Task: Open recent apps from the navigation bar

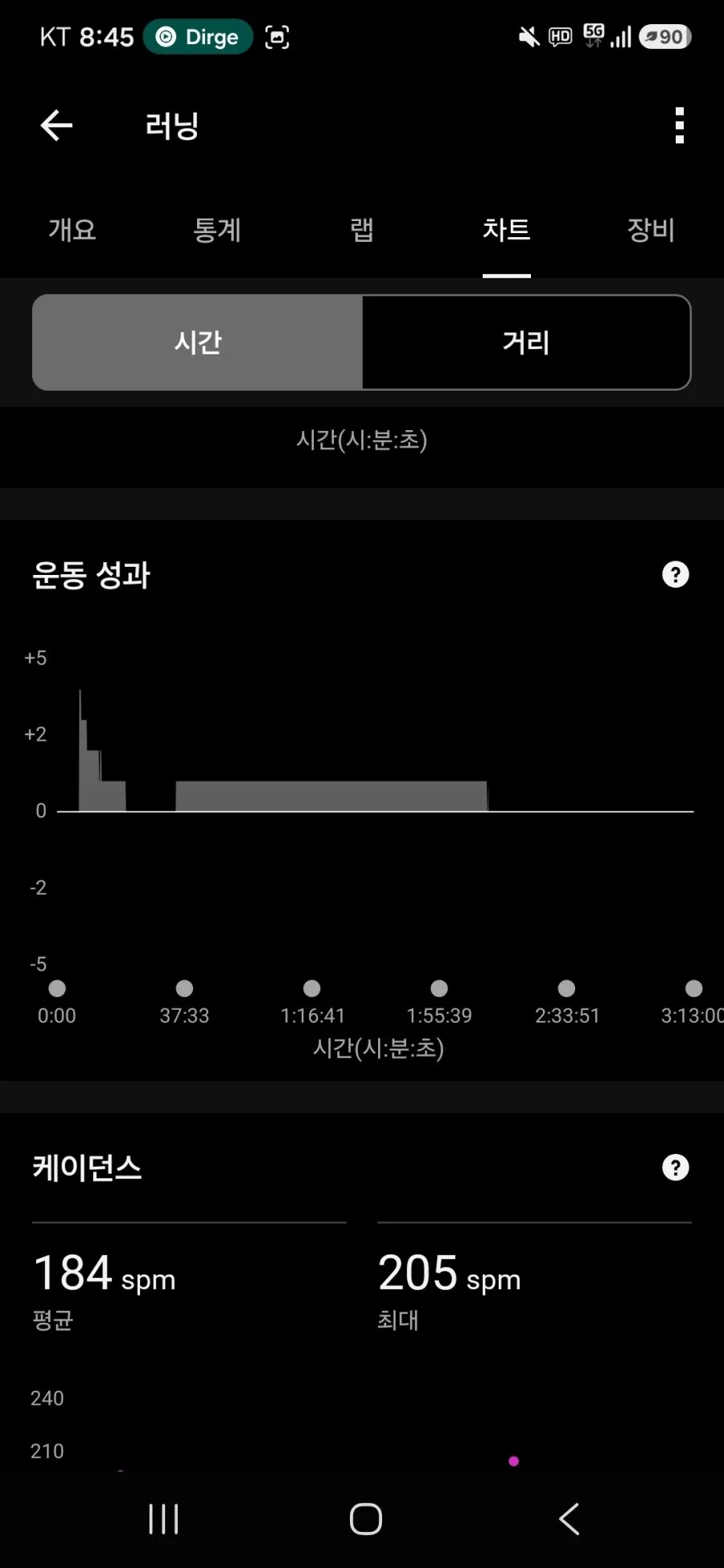Action: click(164, 1519)
